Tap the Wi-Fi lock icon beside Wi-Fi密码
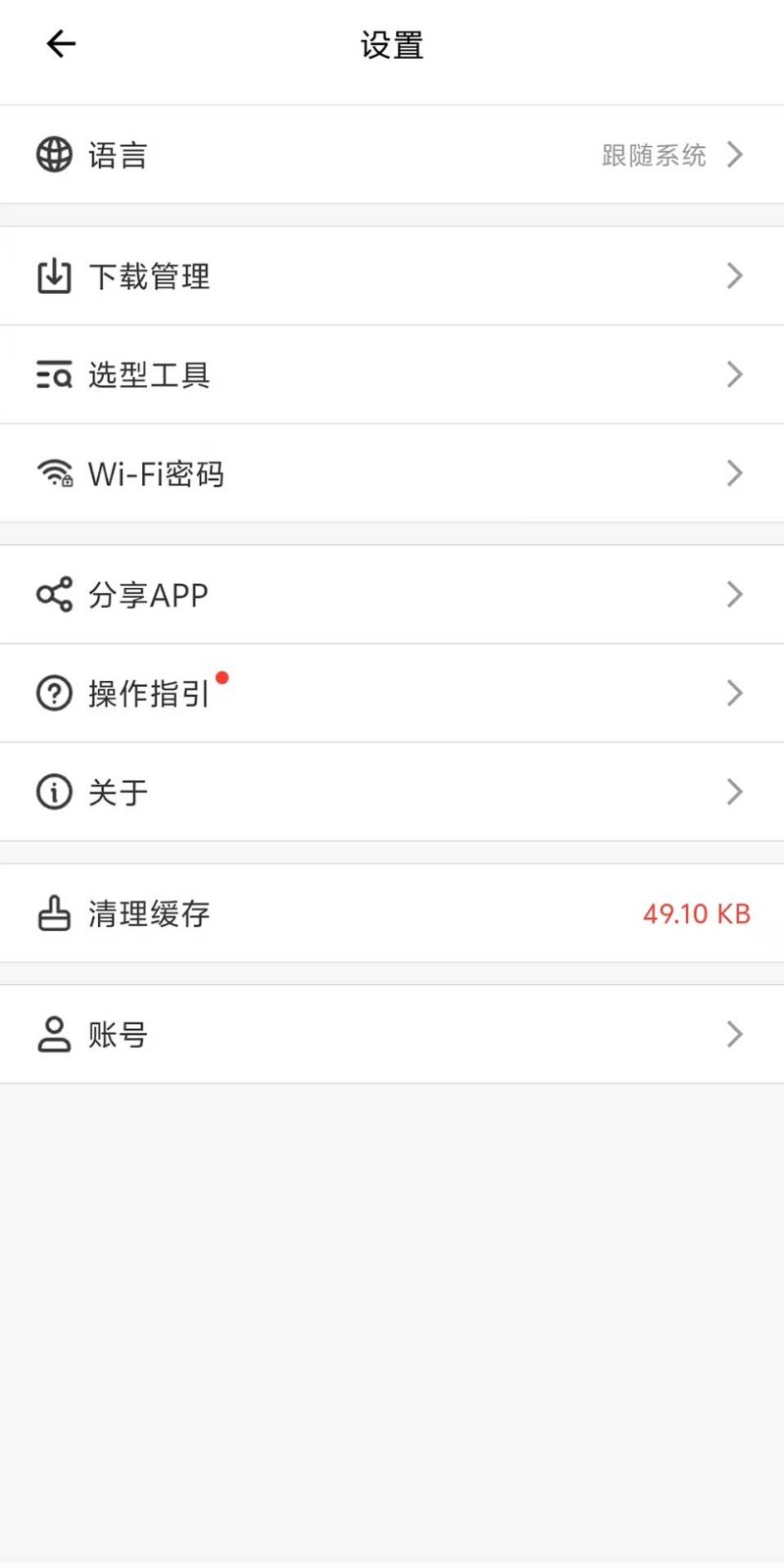 54,472
